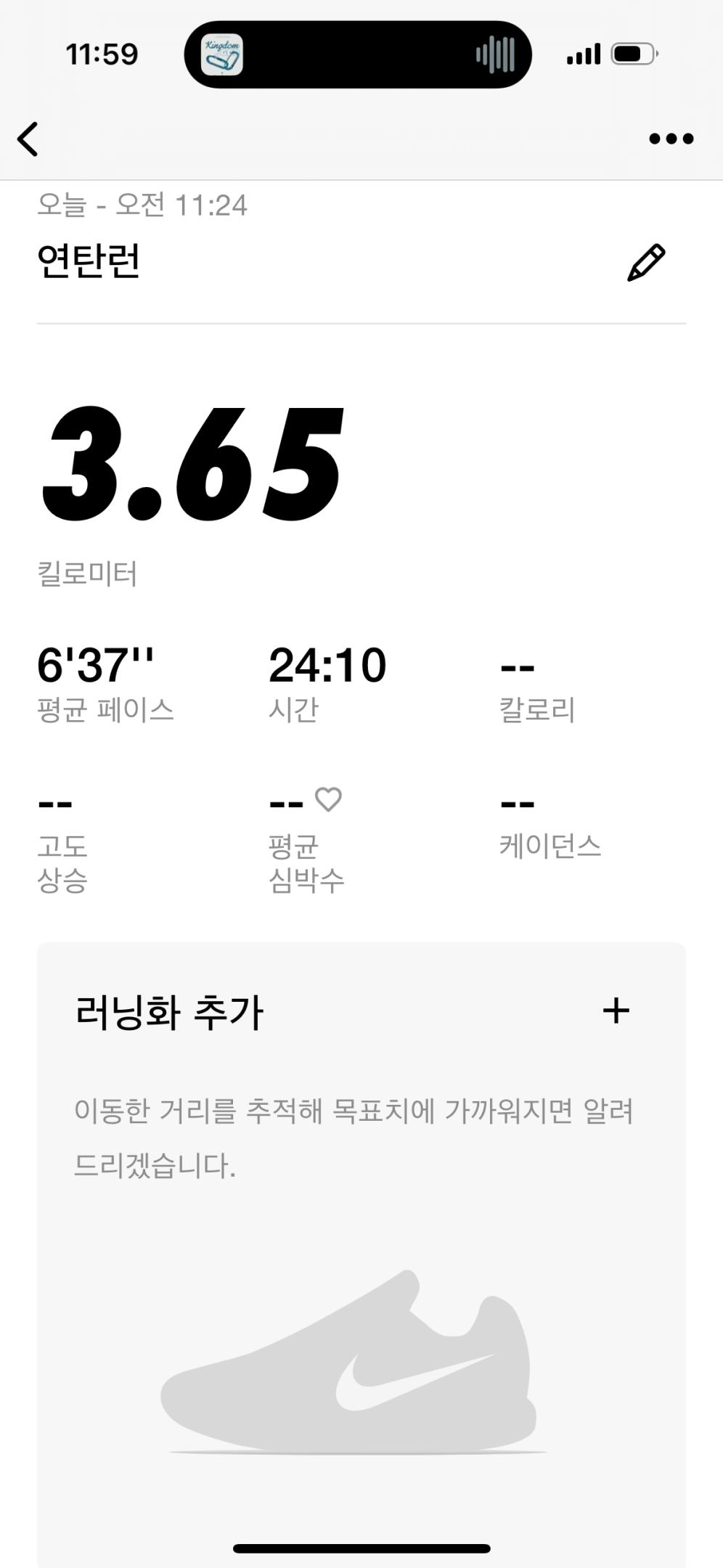
Task: Edit the run title 연탄런
Action: pyautogui.click(x=645, y=263)
